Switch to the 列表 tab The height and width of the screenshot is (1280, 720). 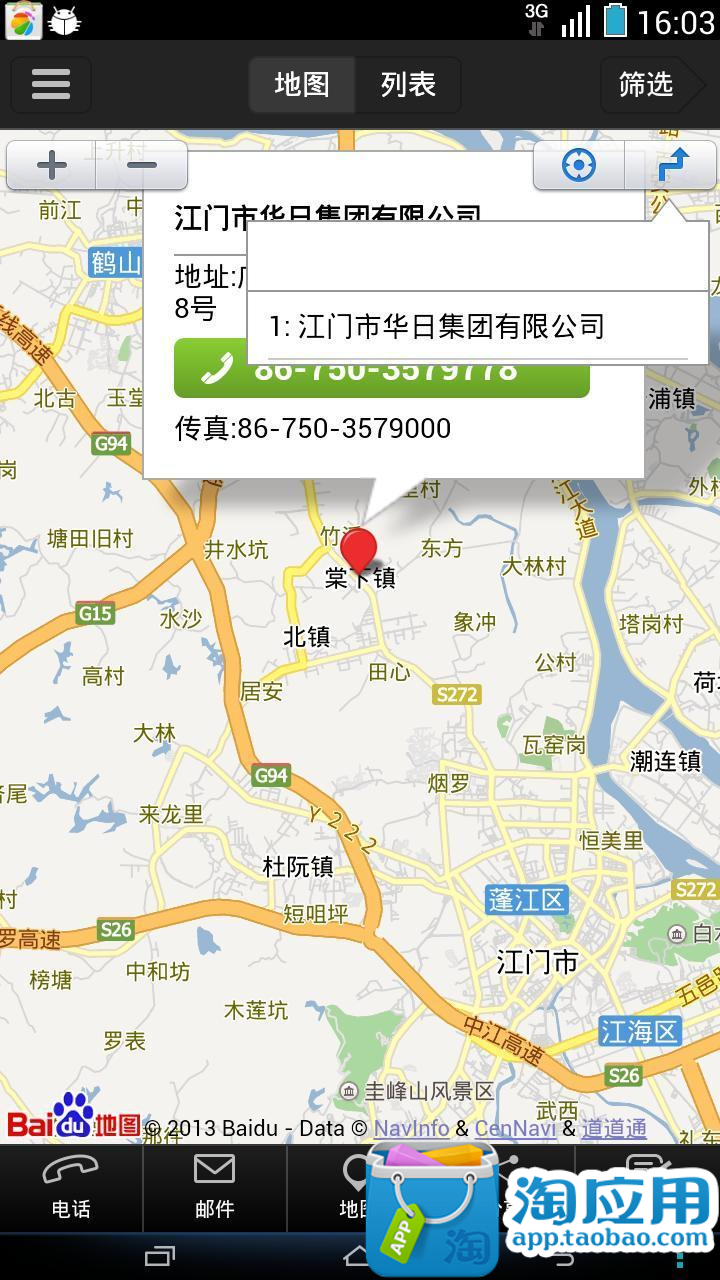[408, 85]
